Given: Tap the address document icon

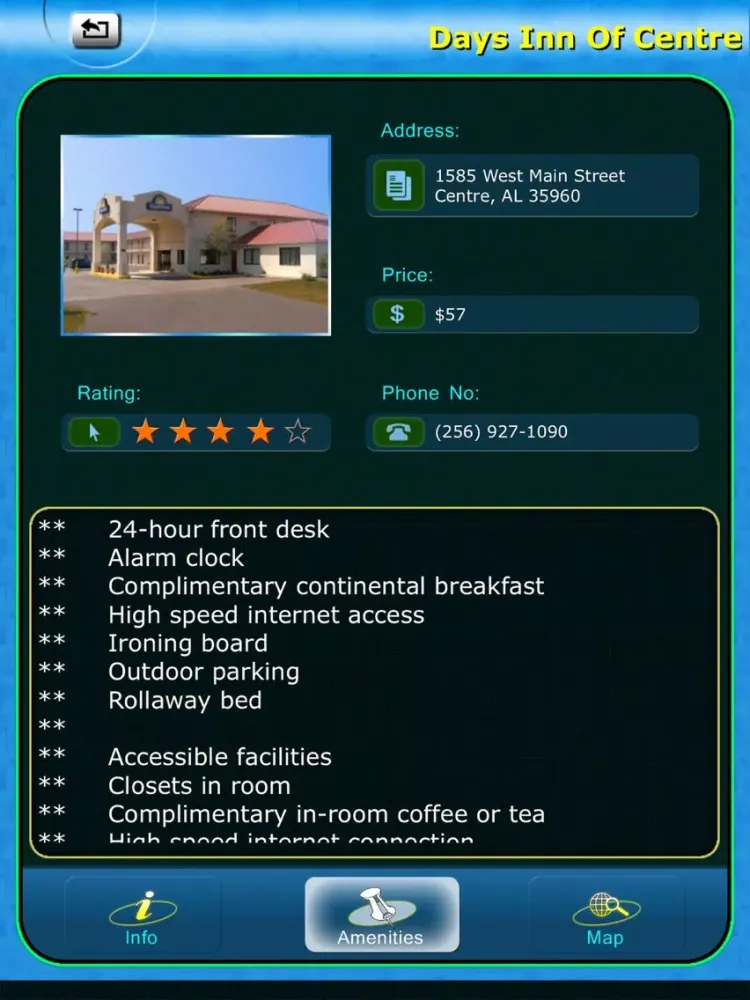Looking at the screenshot, I should click(x=398, y=185).
